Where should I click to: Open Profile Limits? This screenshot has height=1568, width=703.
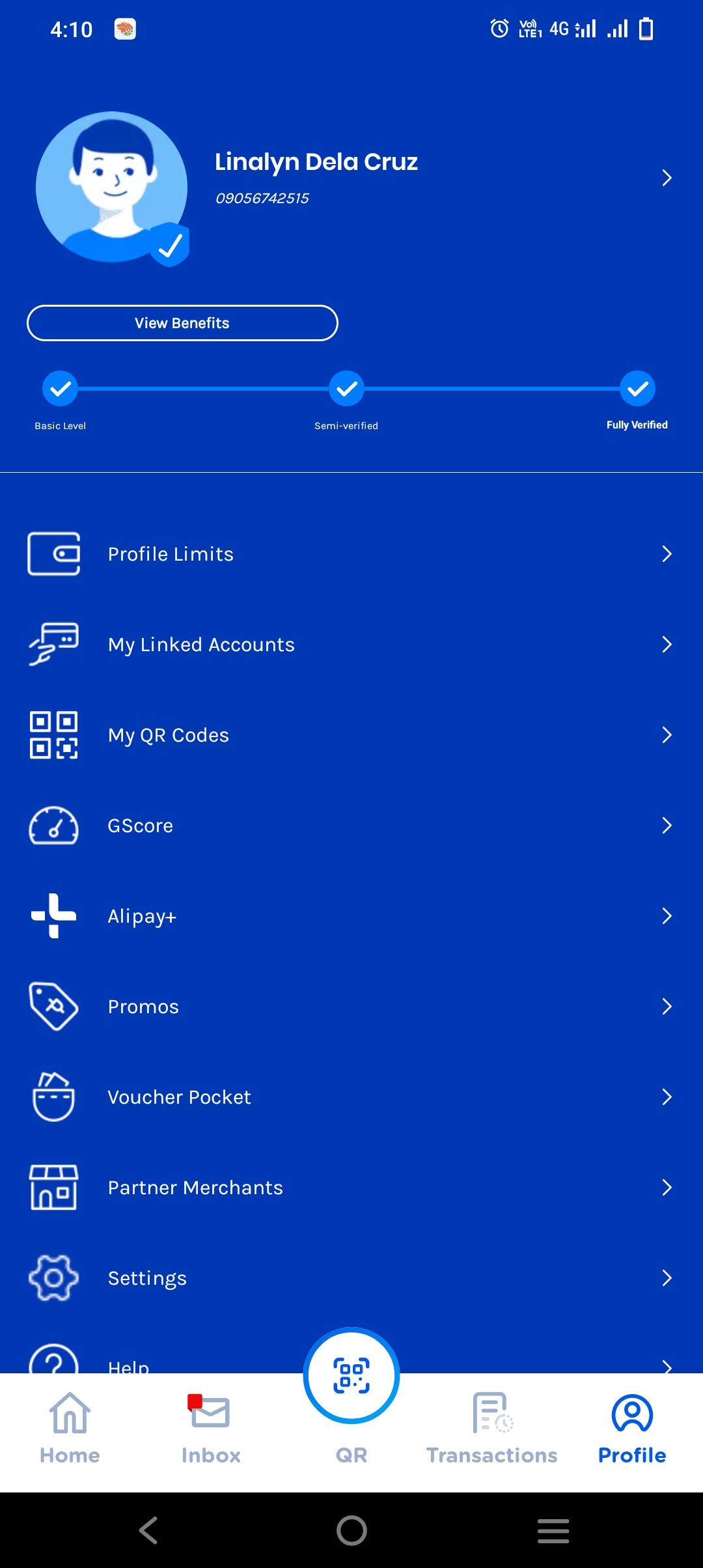(x=351, y=554)
